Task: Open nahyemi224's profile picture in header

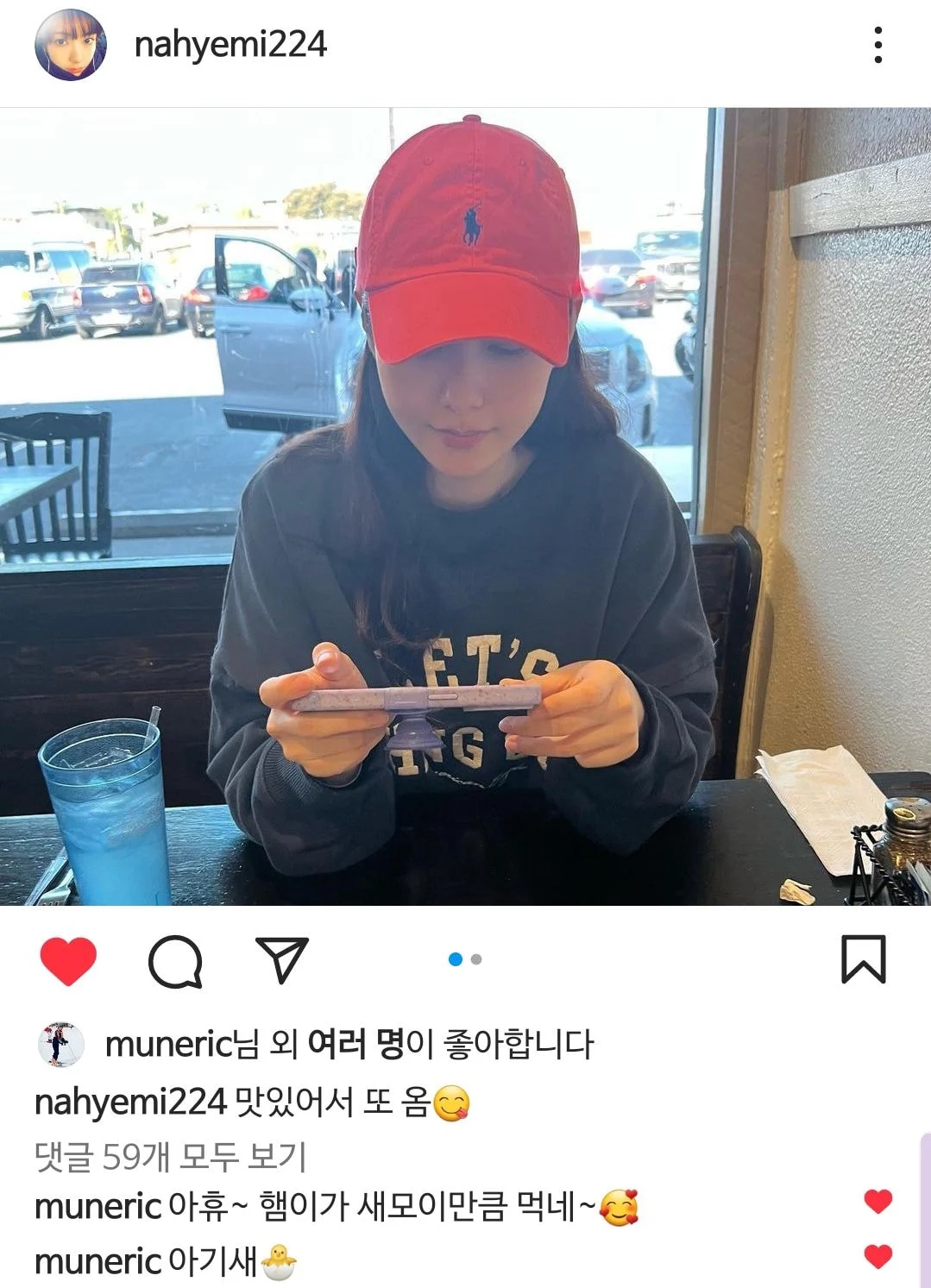Action: pos(71,45)
